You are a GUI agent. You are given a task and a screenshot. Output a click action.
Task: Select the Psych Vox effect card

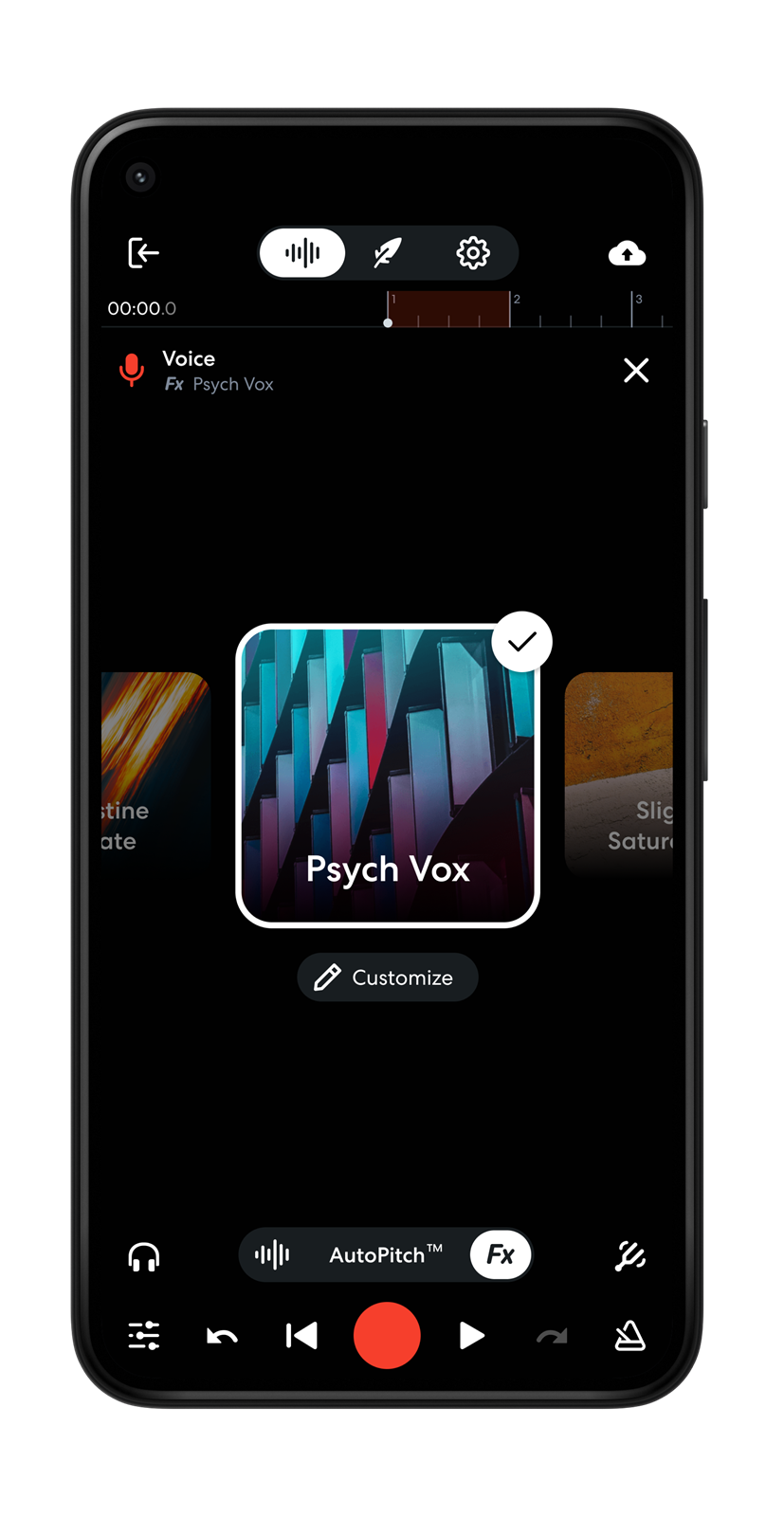pyautogui.click(x=388, y=775)
